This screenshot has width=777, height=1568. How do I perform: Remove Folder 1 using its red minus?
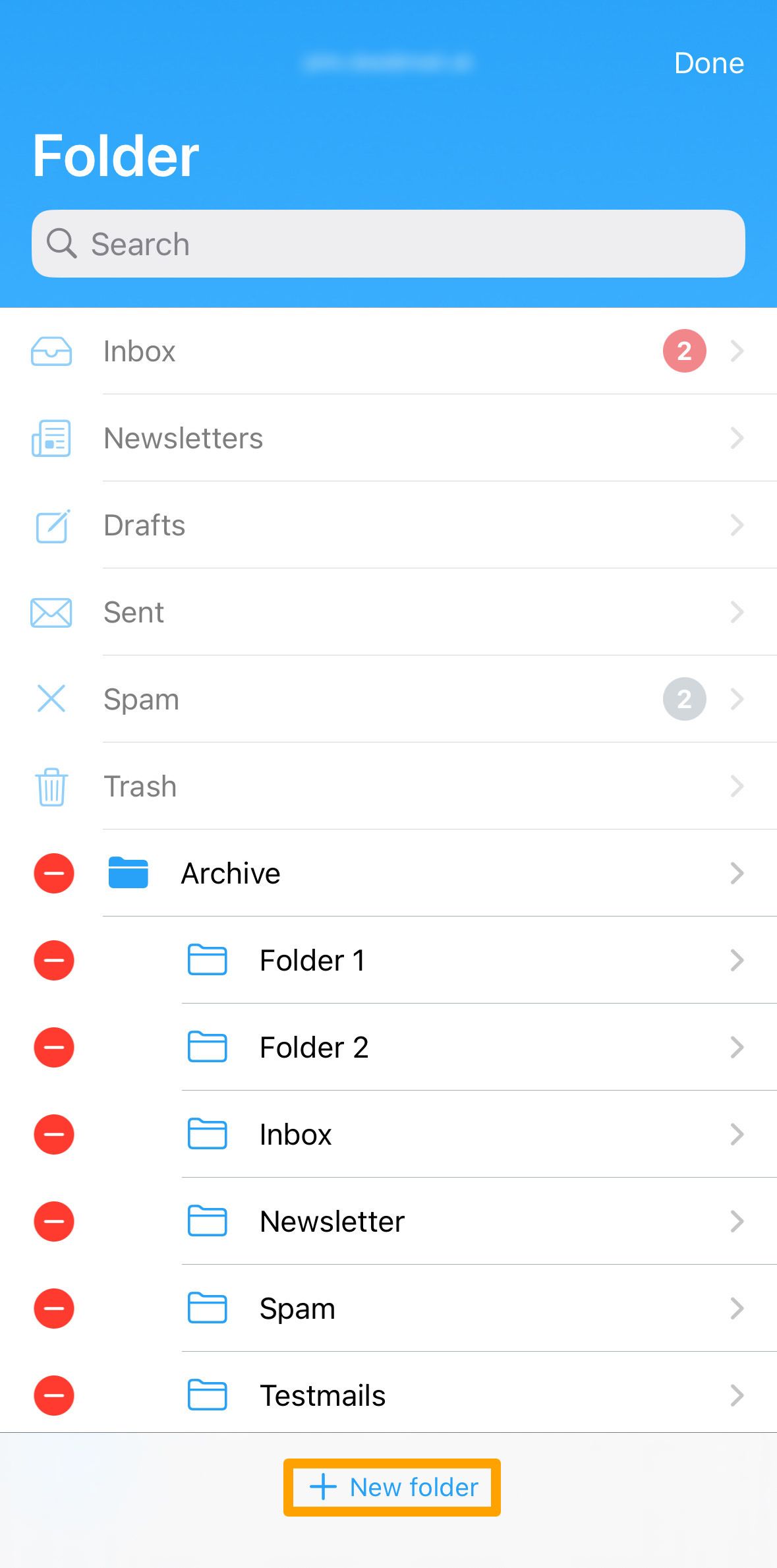[x=54, y=960]
